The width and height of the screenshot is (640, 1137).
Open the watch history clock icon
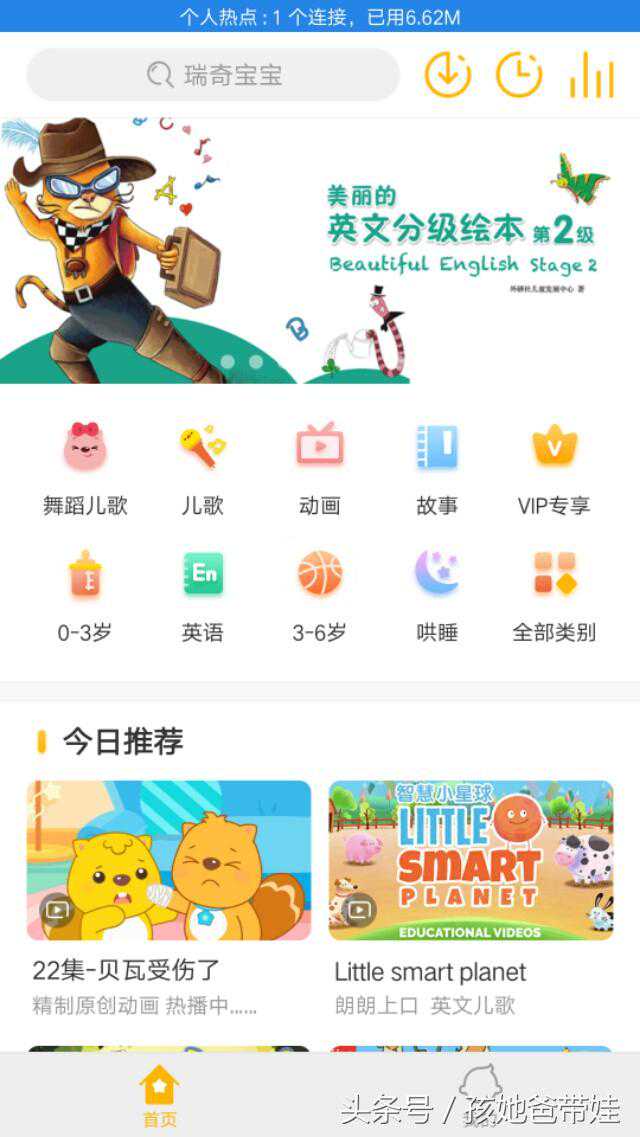[x=519, y=75]
